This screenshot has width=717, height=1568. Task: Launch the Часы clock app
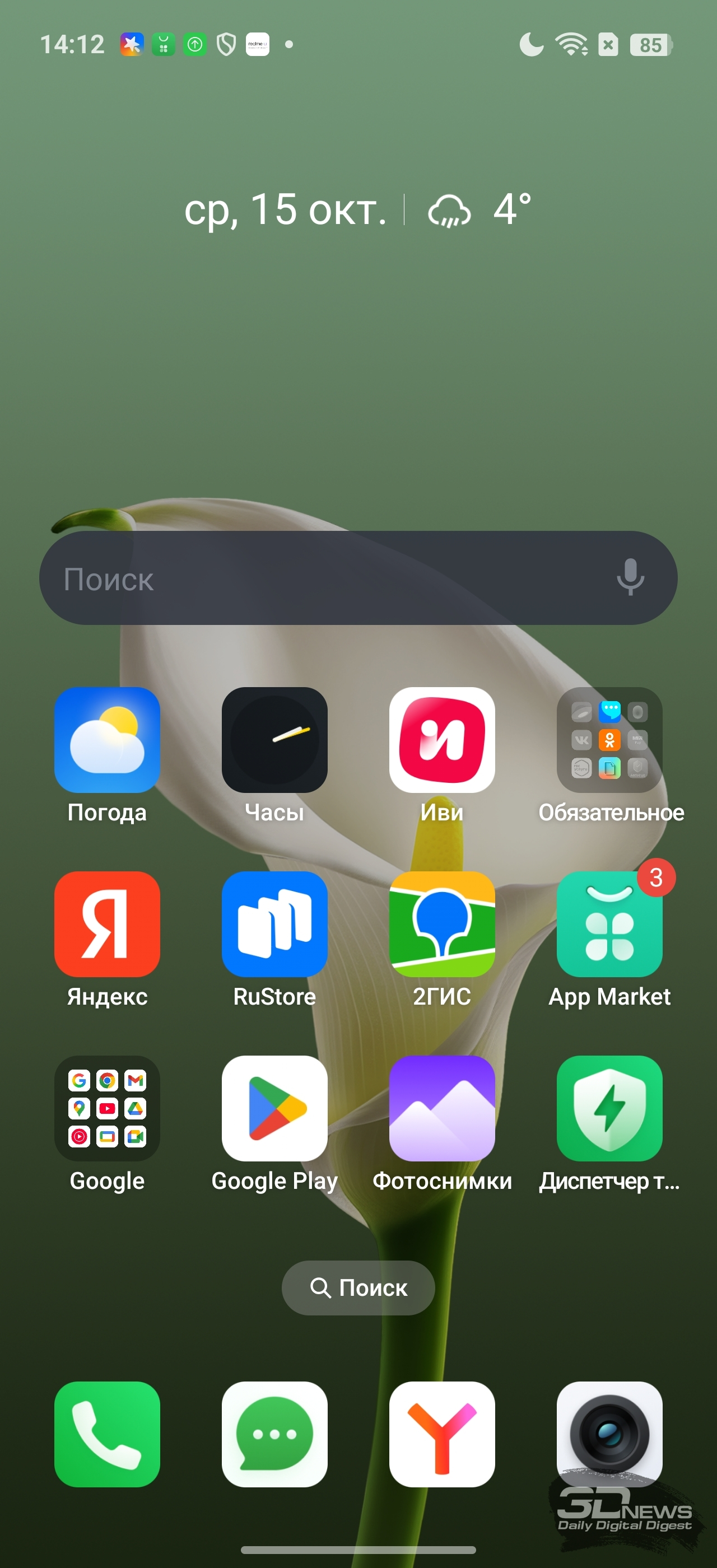274,740
